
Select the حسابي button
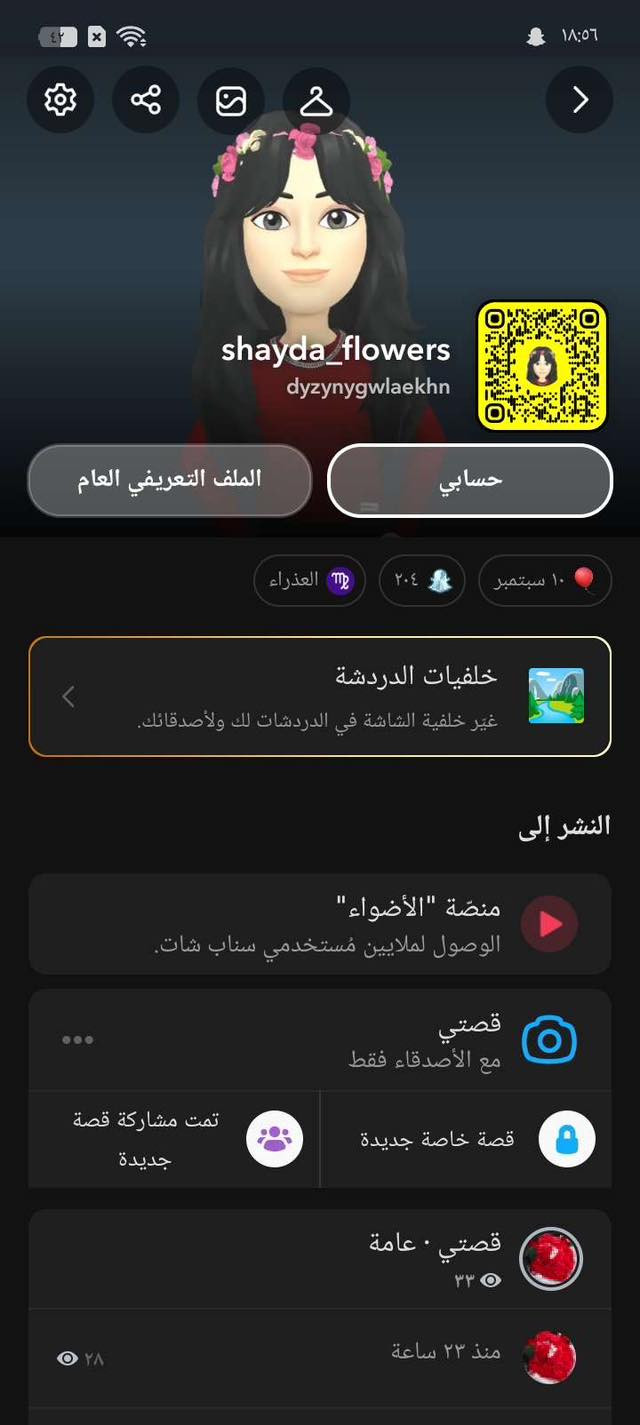tap(469, 480)
